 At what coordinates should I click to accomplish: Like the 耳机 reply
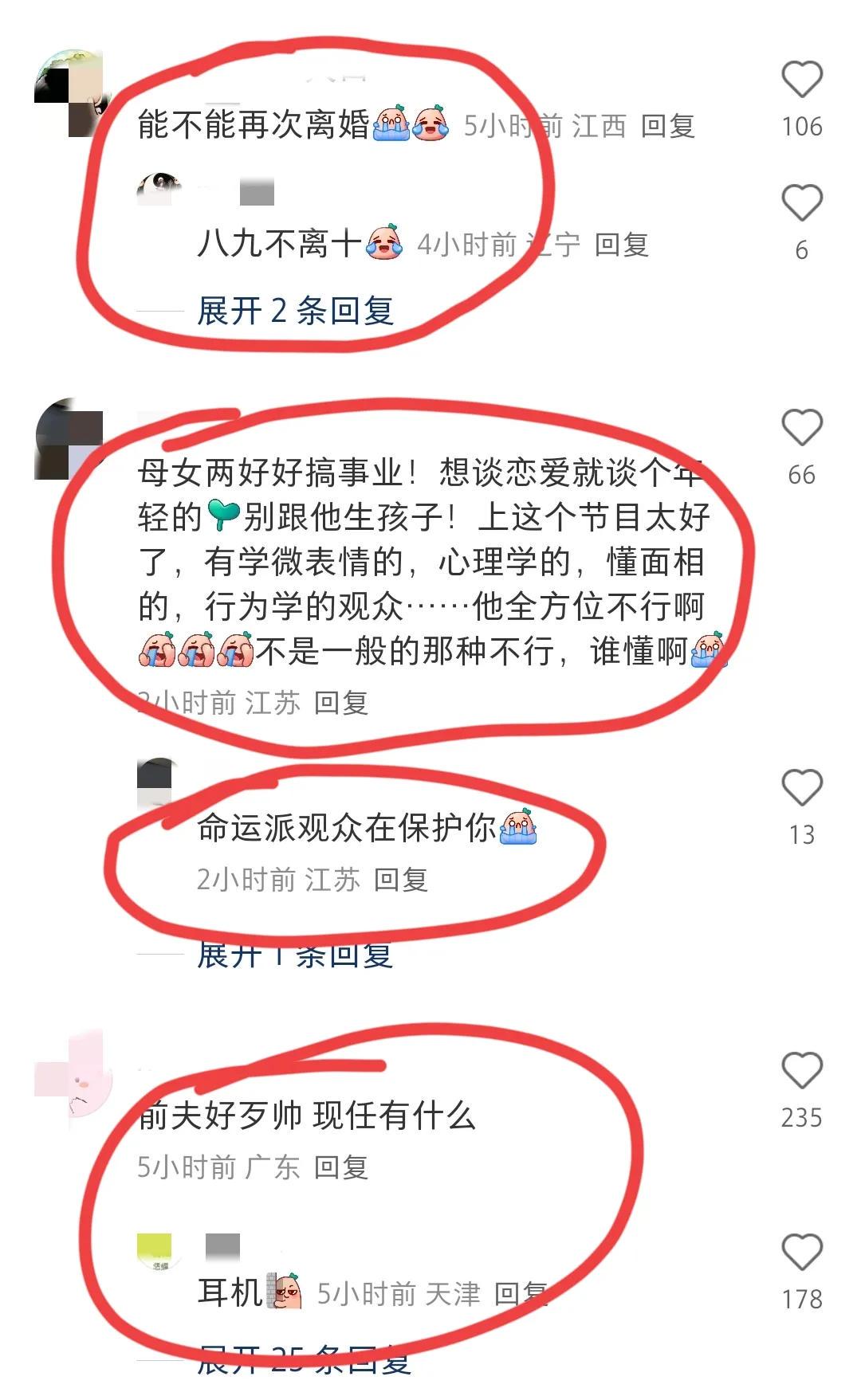click(801, 1253)
